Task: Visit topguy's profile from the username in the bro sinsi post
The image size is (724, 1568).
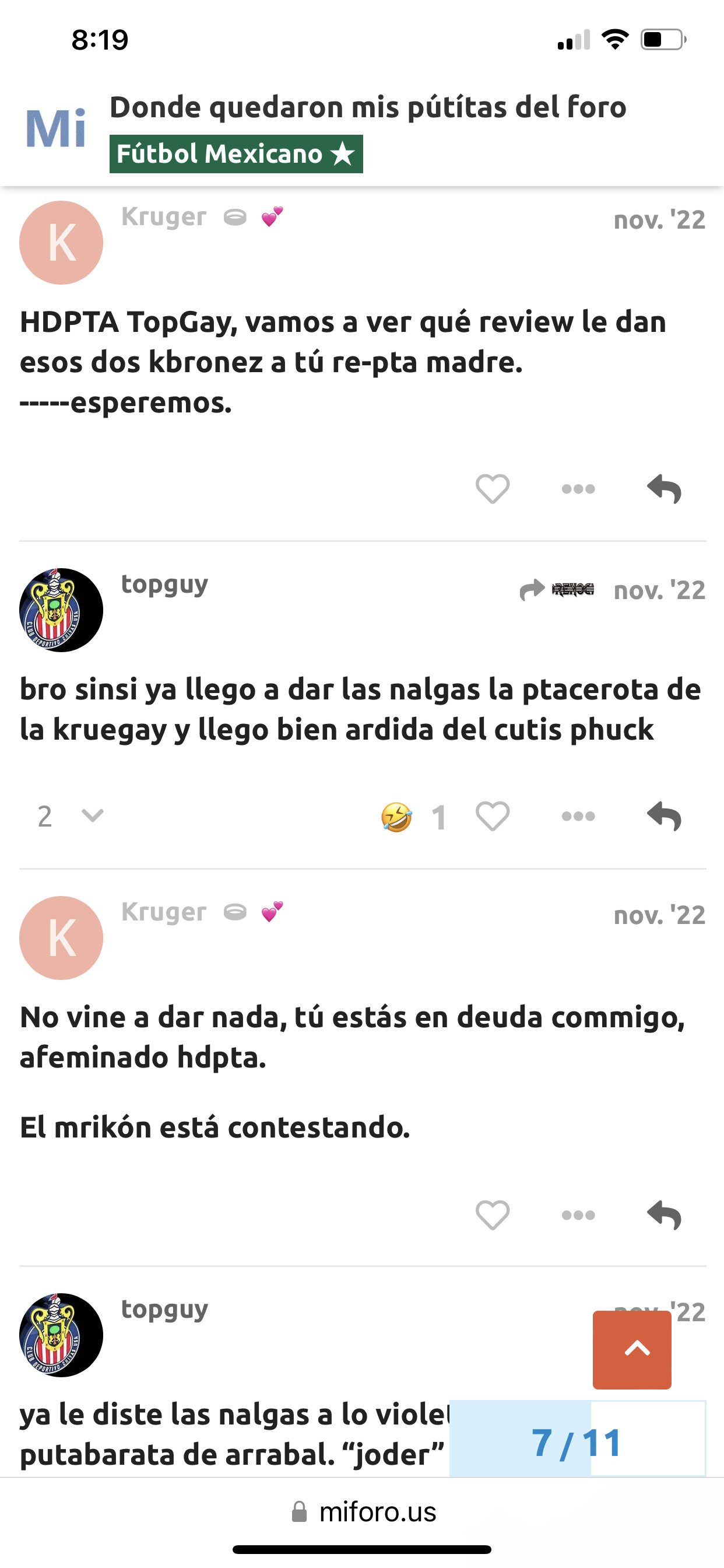Action: (x=164, y=583)
